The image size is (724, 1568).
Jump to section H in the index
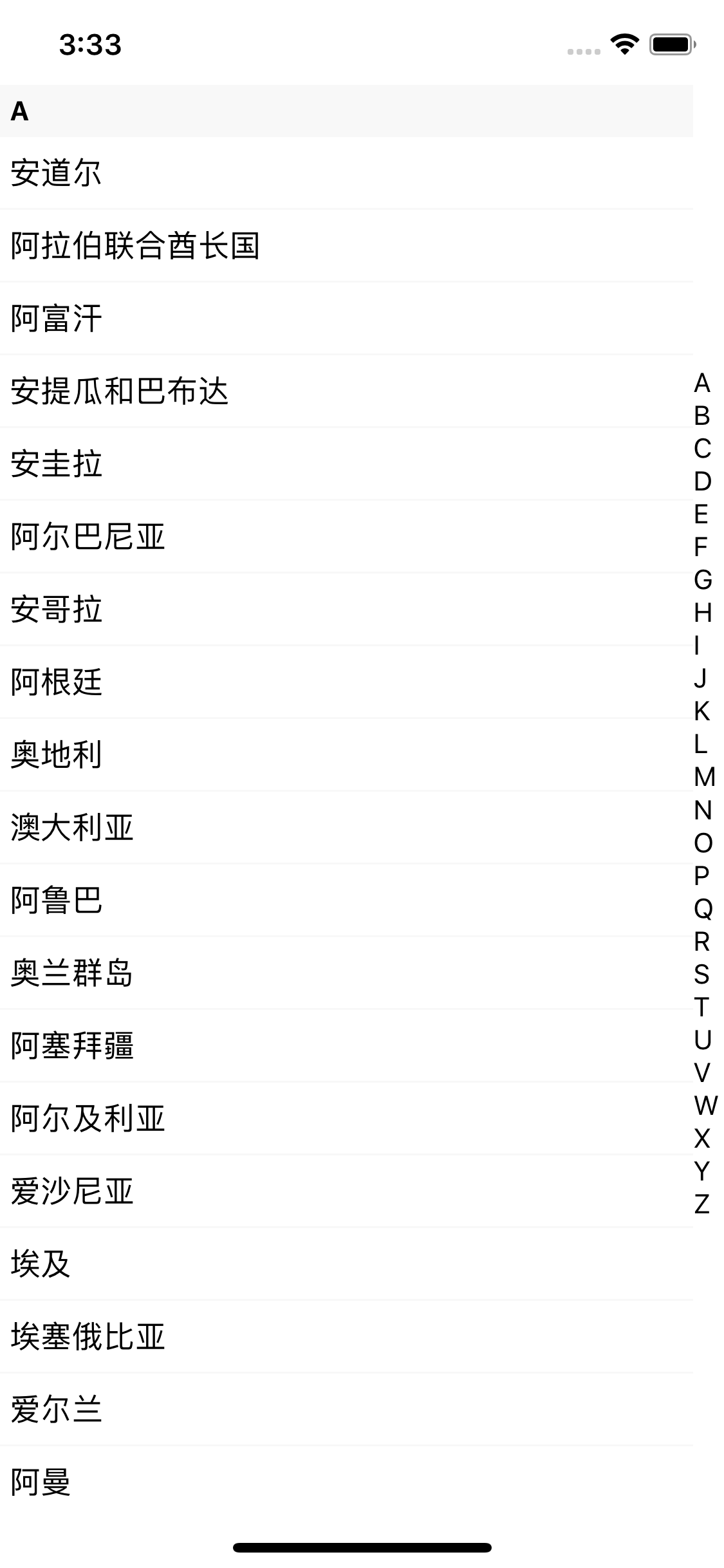point(703,613)
